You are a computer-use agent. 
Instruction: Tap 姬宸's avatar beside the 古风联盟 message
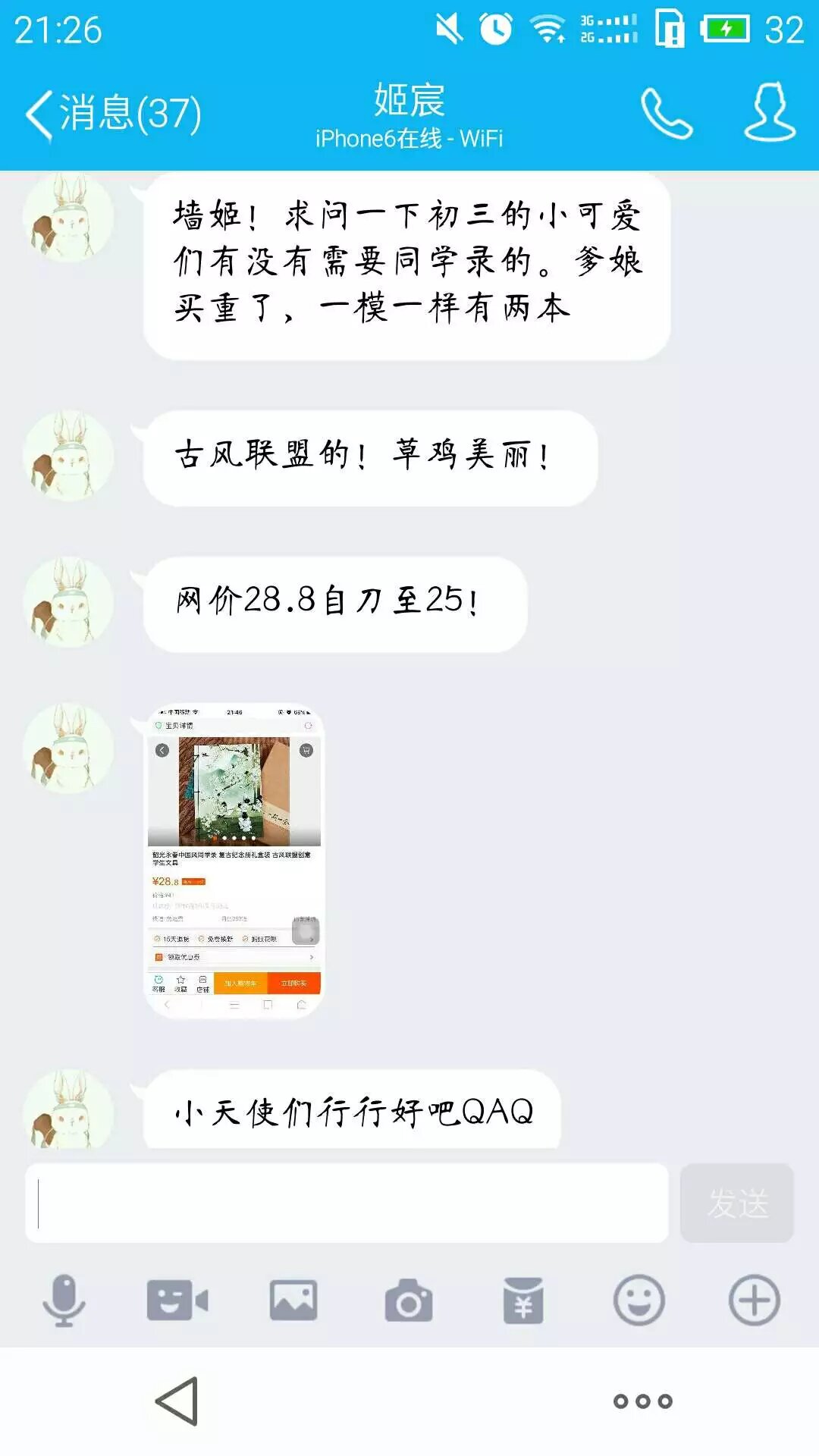tap(68, 457)
